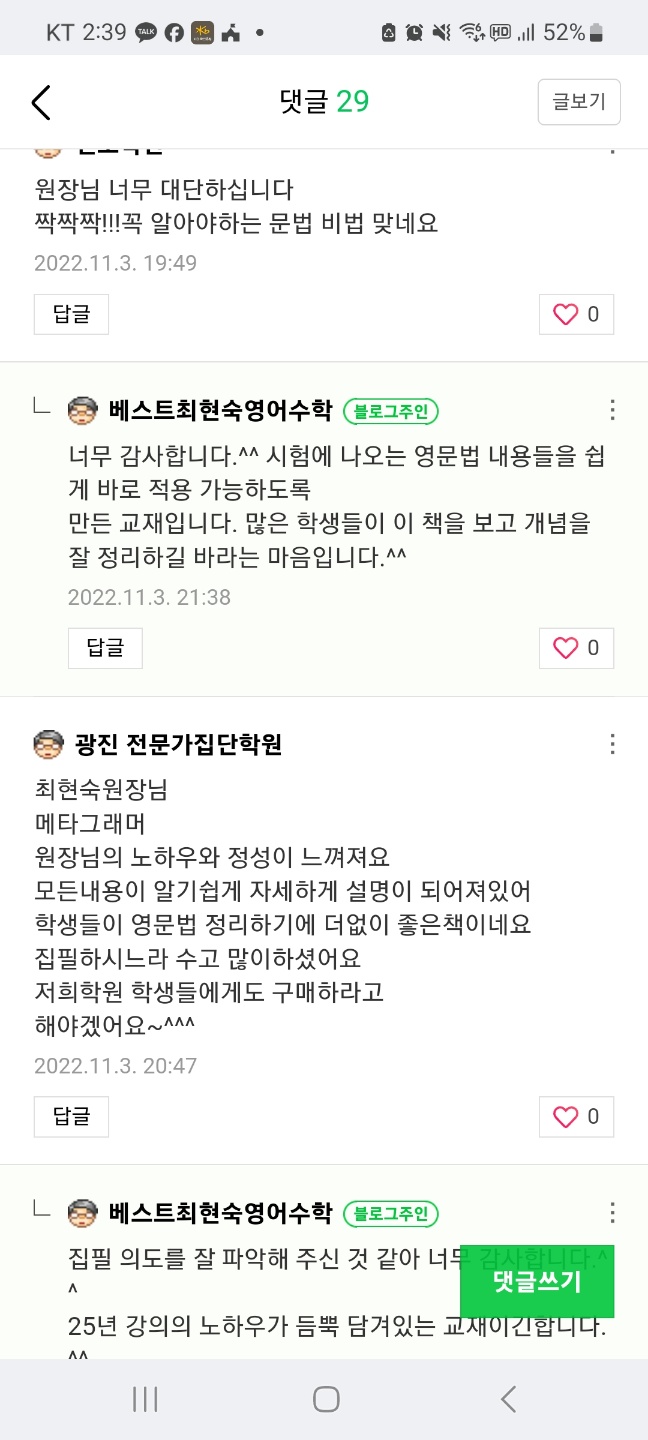Tap 답글 under the reply posted at 21:38
Viewport: 648px width, 1440px height.
pyautogui.click(x=105, y=648)
